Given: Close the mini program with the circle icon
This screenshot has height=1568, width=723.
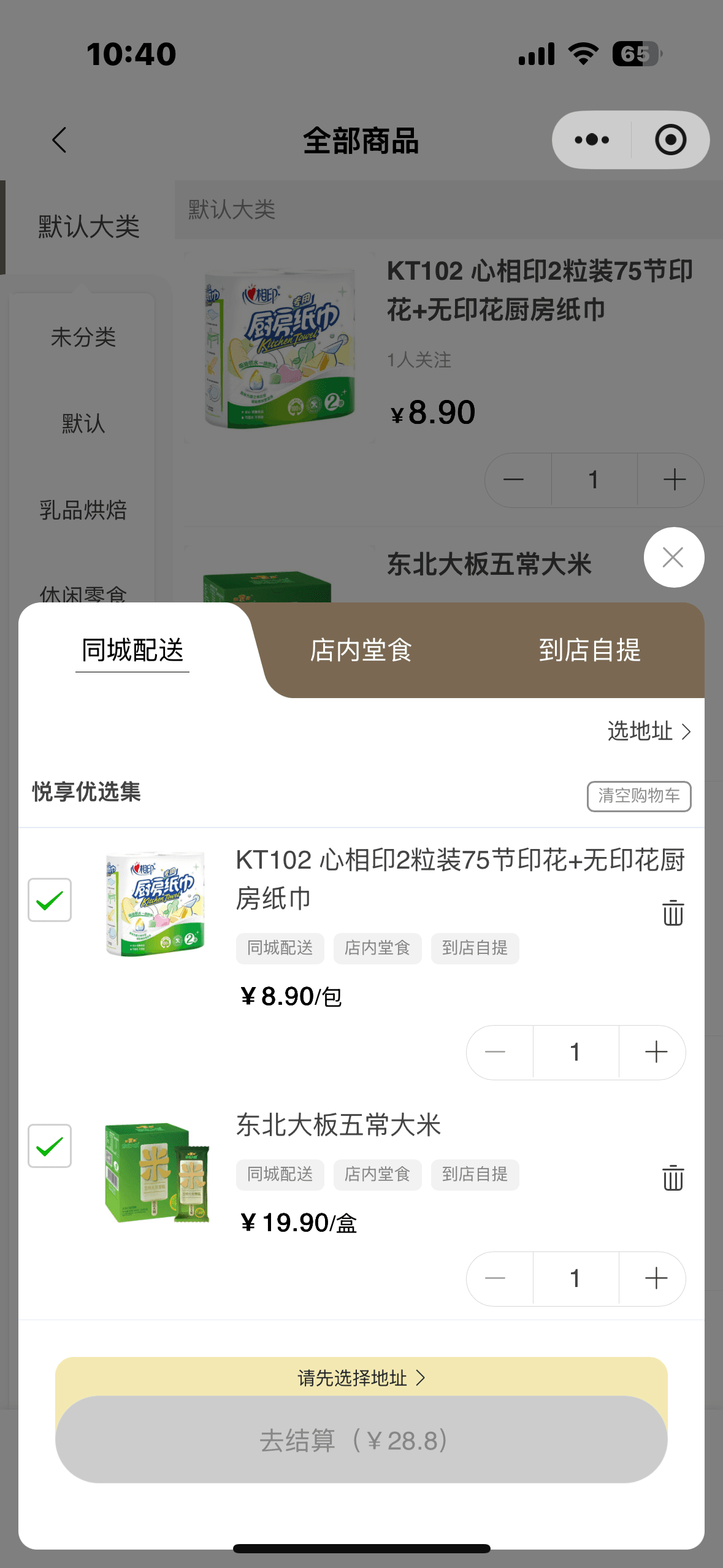Looking at the screenshot, I should point(670,140).
